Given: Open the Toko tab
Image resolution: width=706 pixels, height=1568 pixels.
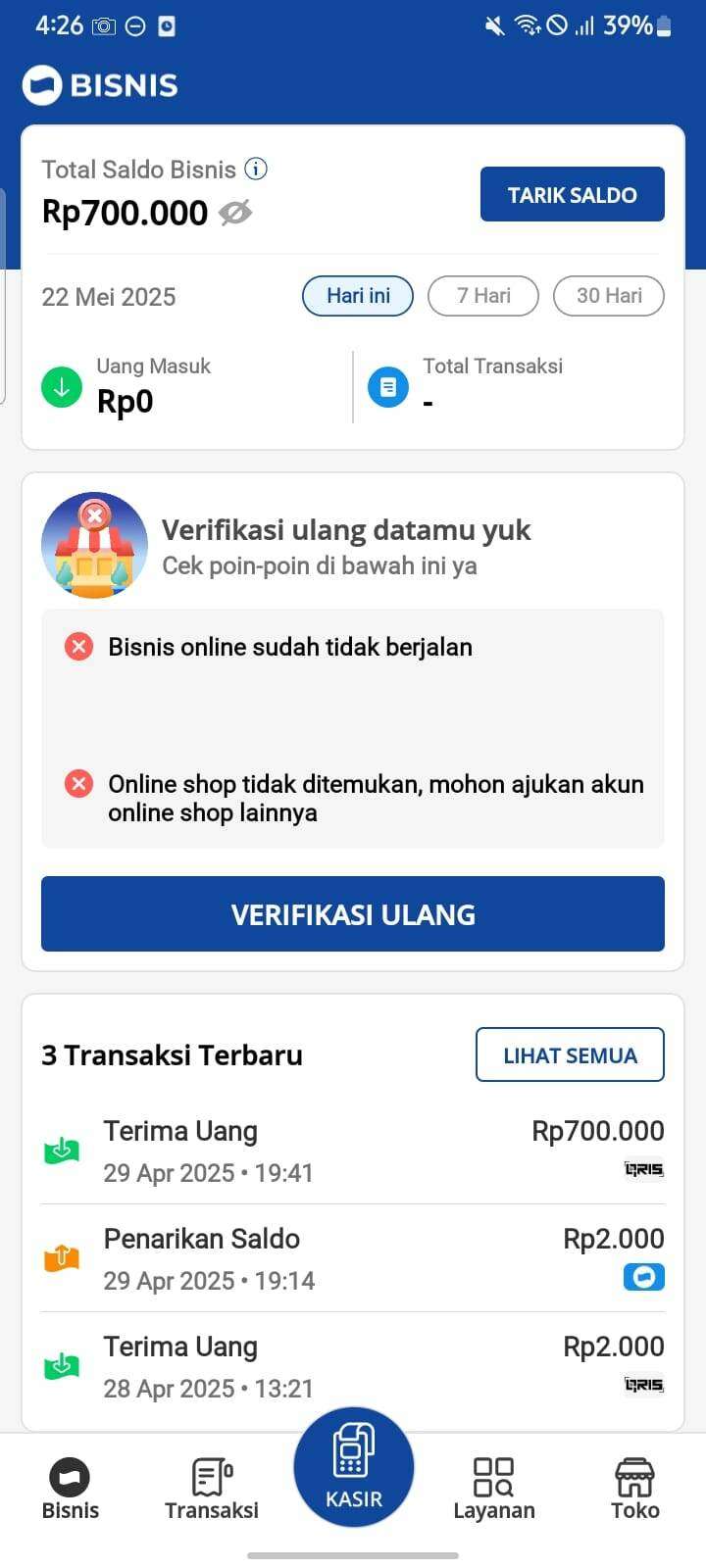Looking at the screenshot, I should coord(635,1489).
